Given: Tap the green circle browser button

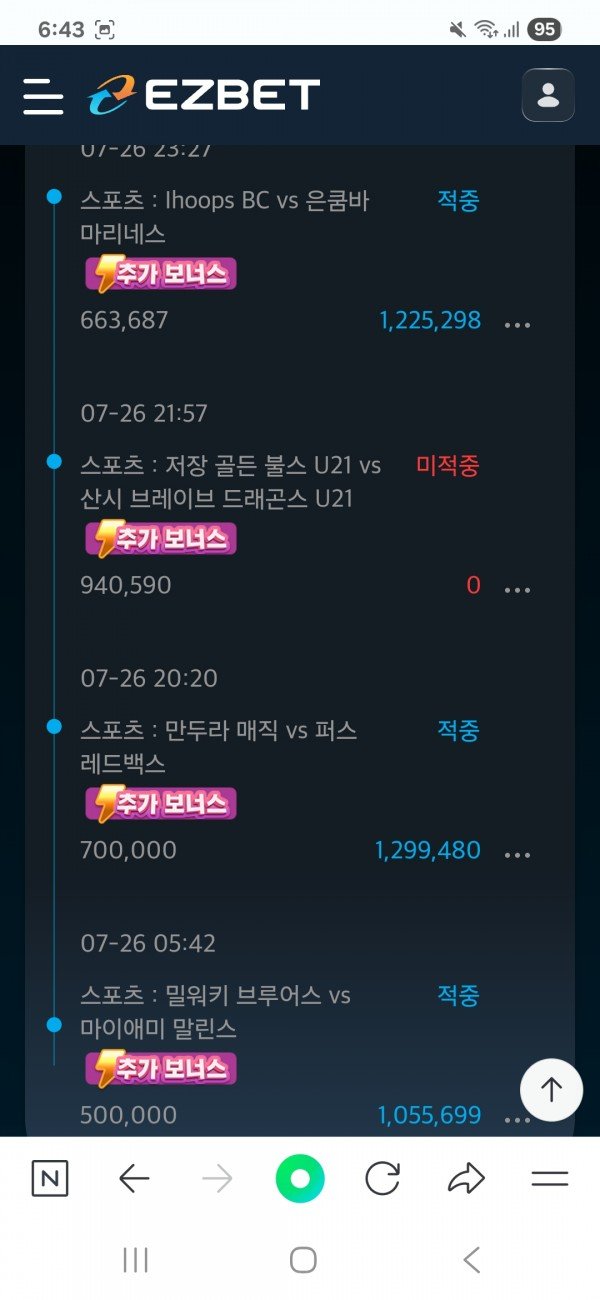Looking at the screenshot, I should pos(300,1179).
